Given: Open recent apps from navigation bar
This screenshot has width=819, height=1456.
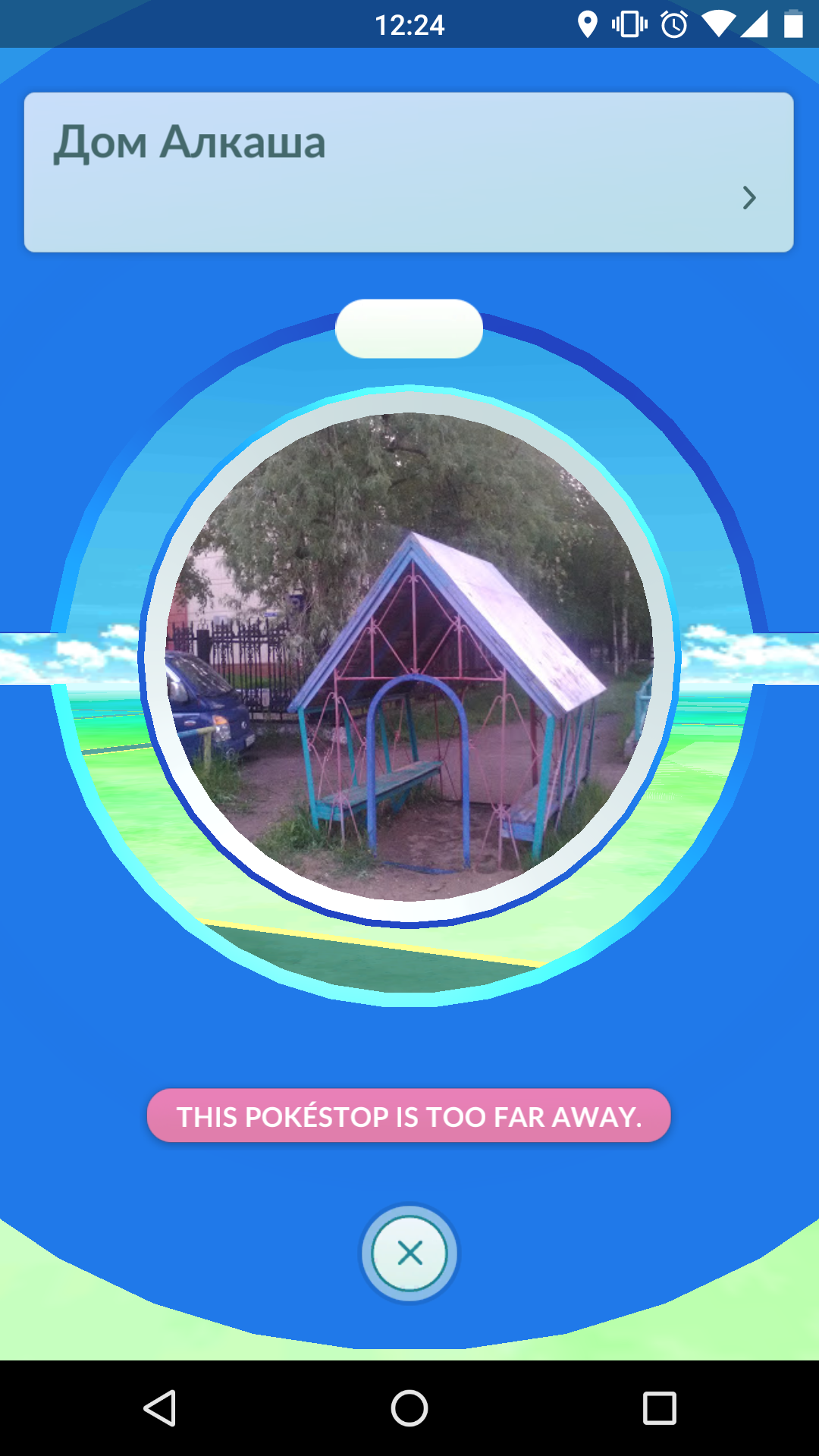Looking at the screenshot, I should (659, 1408).
